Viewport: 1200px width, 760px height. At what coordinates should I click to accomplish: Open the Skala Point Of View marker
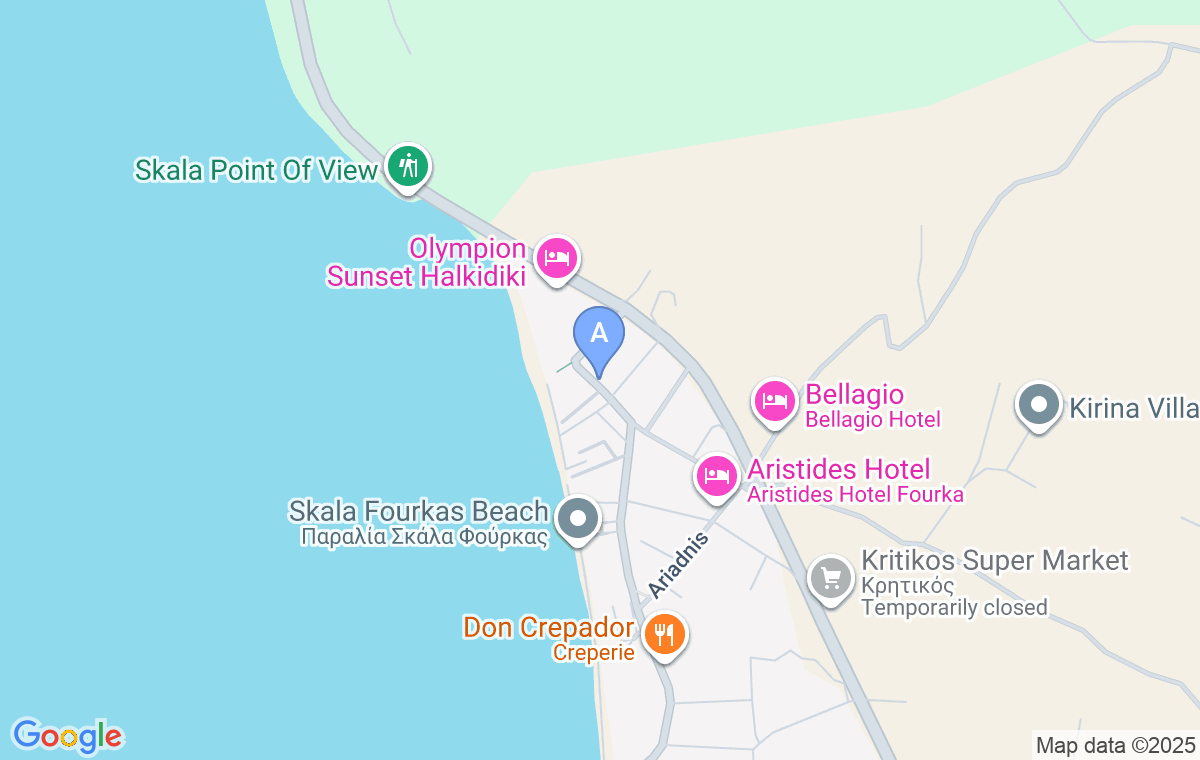click(x=407, y=166)
